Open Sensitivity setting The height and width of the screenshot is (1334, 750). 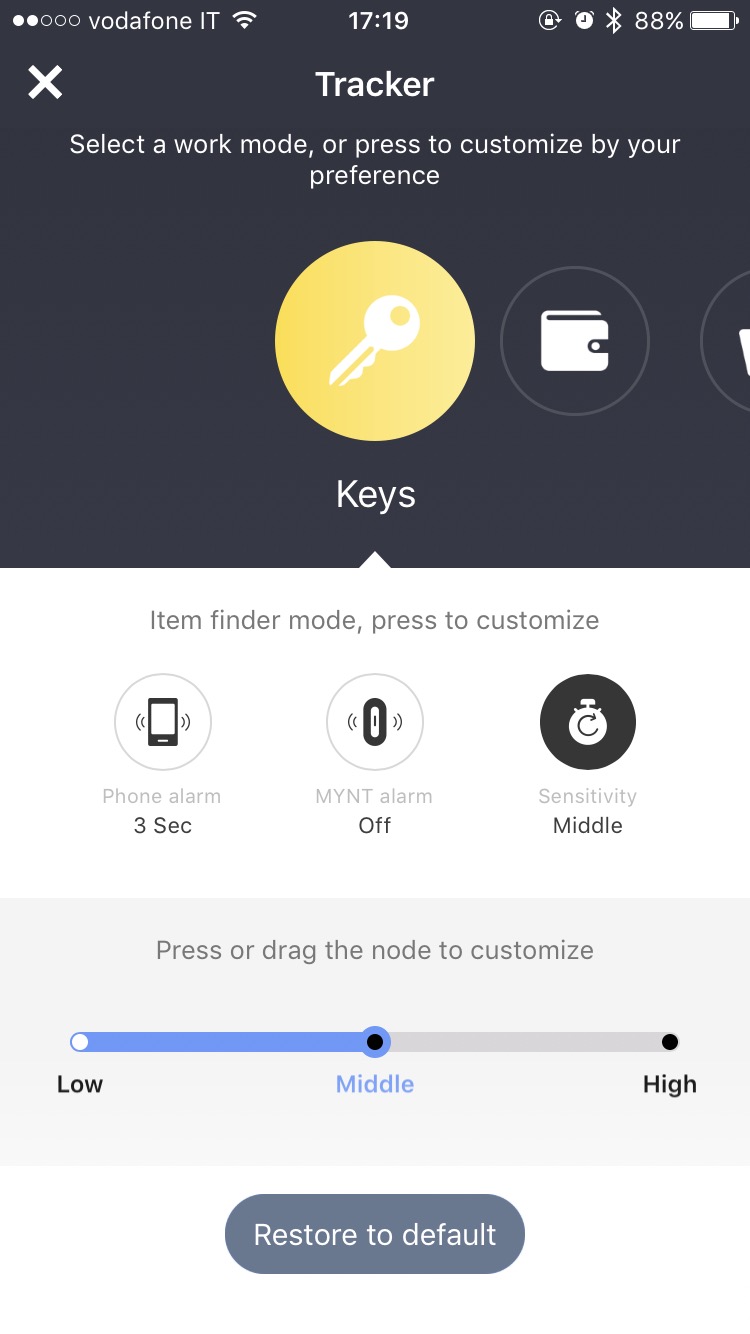[588, 722]
